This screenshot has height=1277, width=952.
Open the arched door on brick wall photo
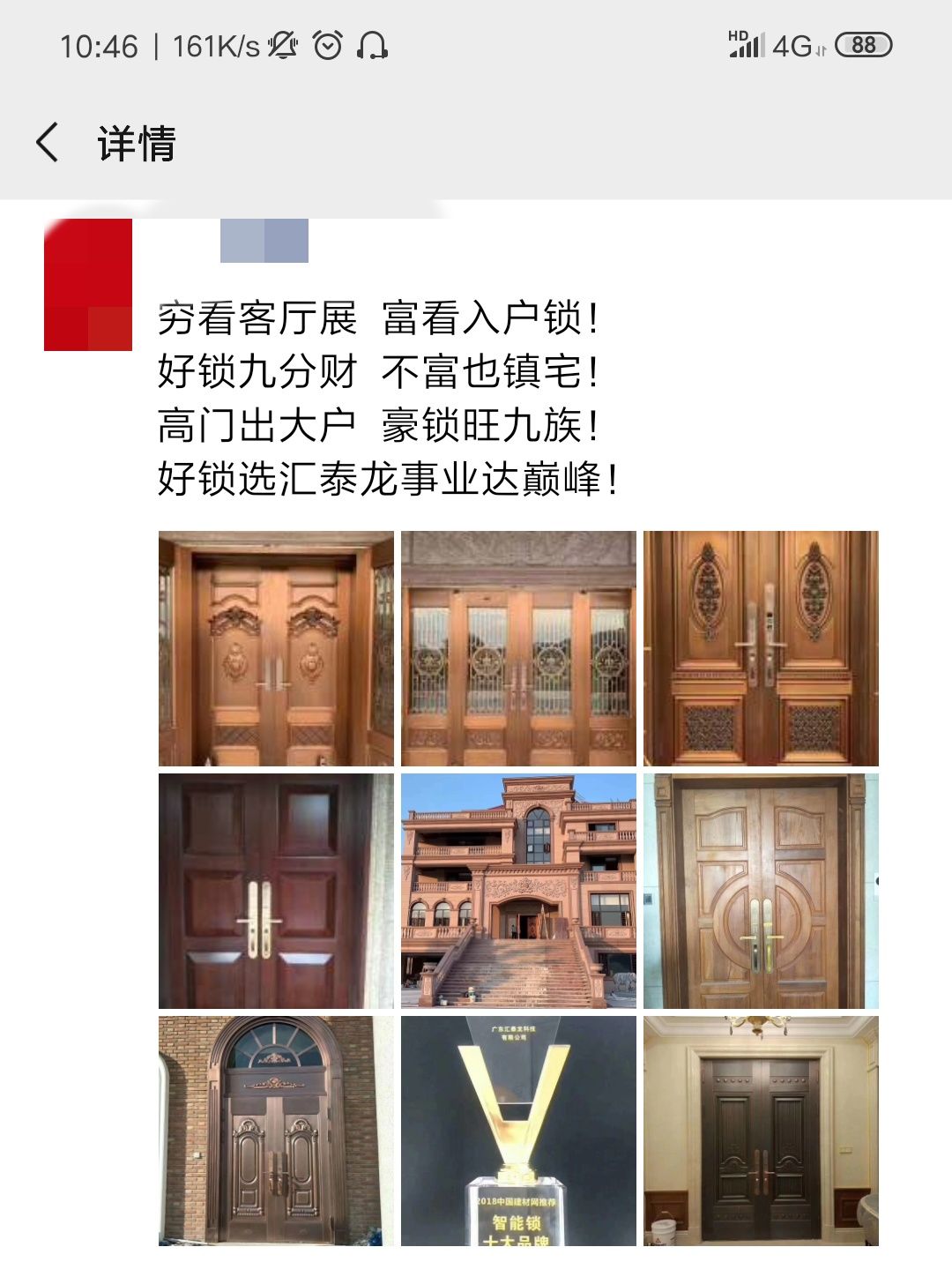pos(276,1131)
